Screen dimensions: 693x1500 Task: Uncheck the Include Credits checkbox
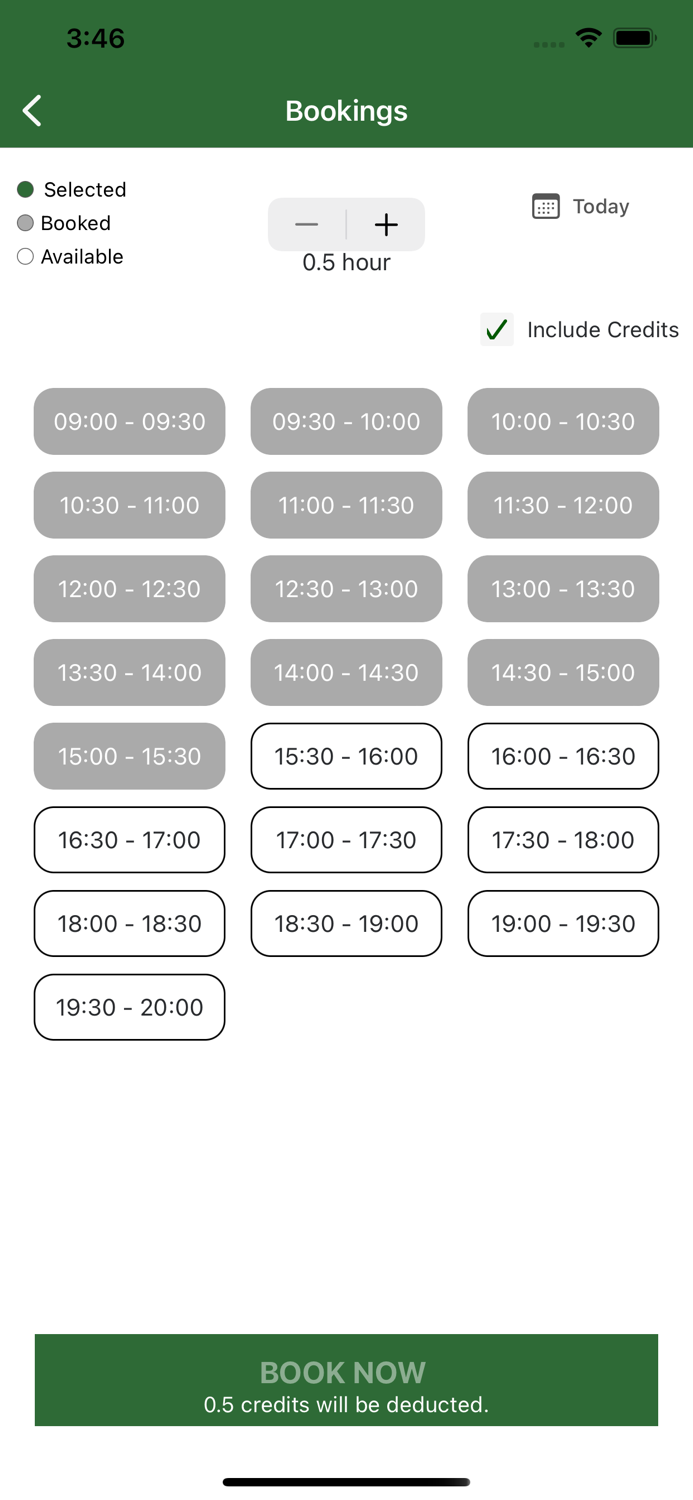(x=497, y=330)
